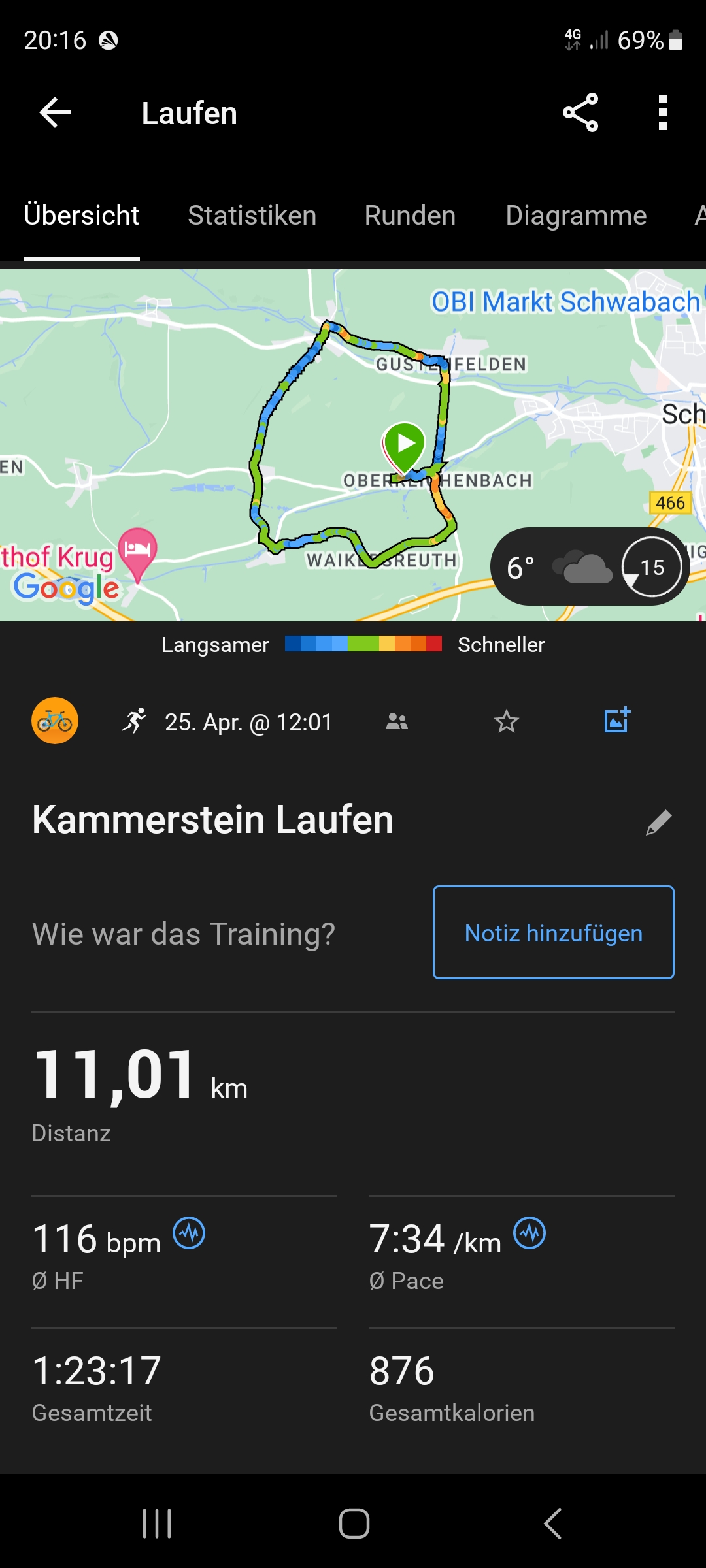The height and width of the screenshot is (1568, 706).
Task: Tap Notiz hinzufügen button
Action: coord(553,932)
